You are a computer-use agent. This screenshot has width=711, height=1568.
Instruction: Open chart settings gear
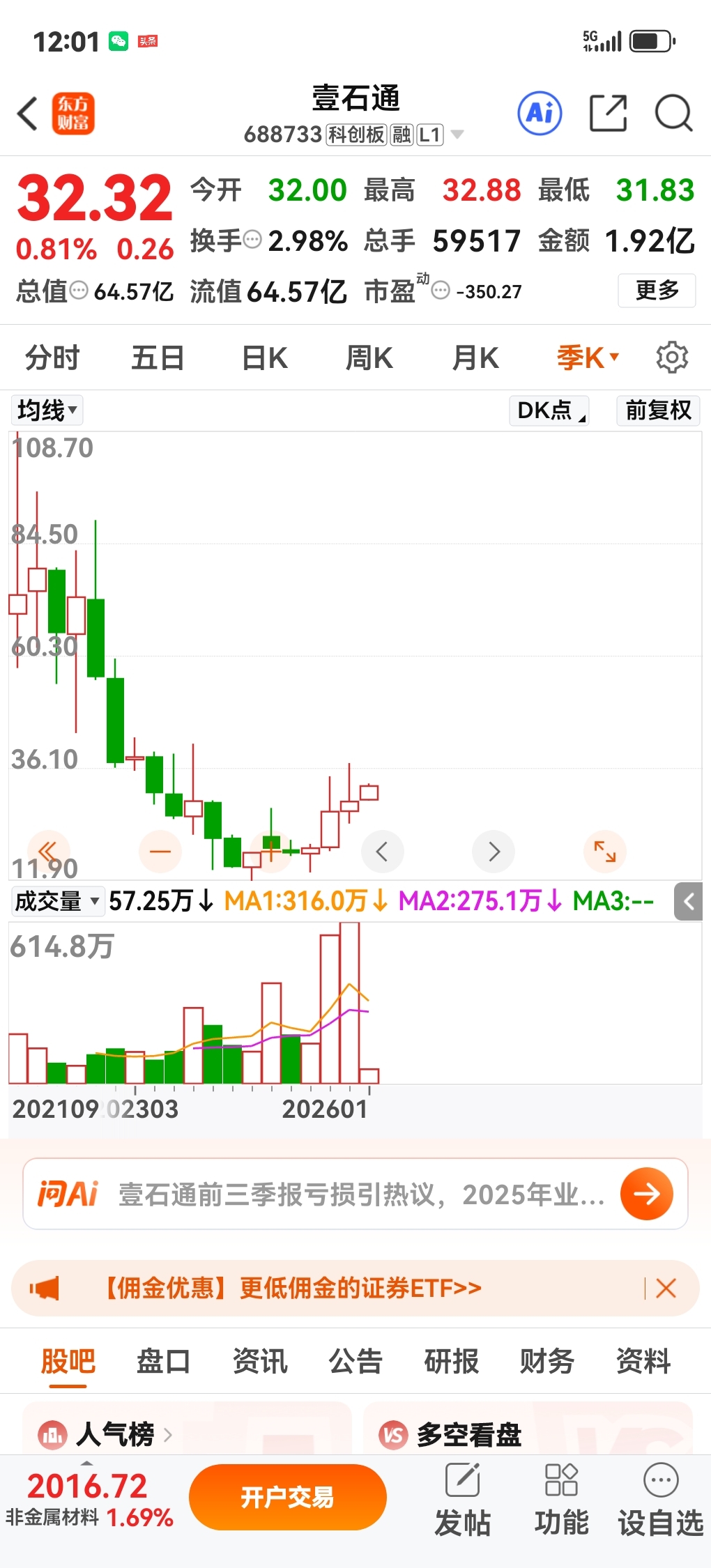click(672, 358)
